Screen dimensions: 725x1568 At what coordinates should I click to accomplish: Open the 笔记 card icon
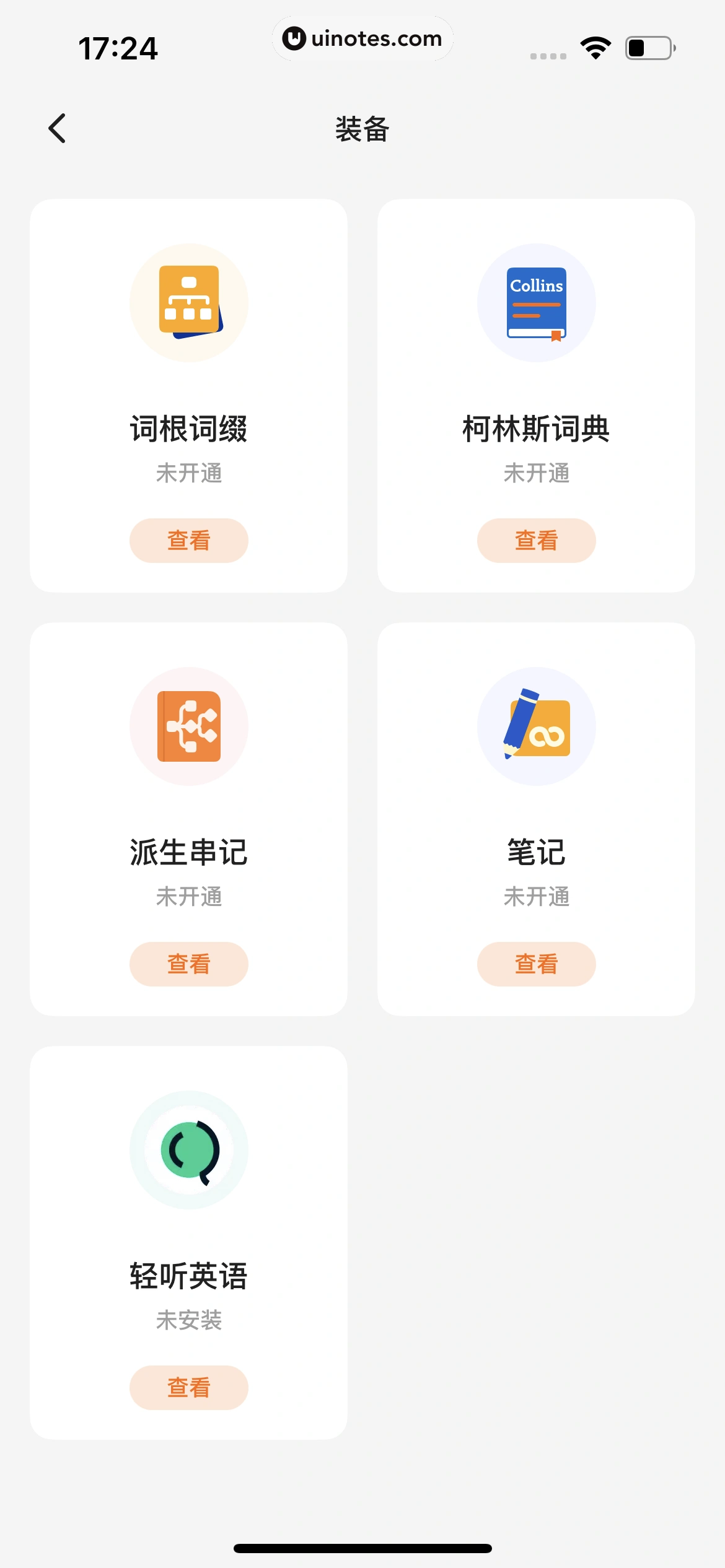[x=536, y=726]
